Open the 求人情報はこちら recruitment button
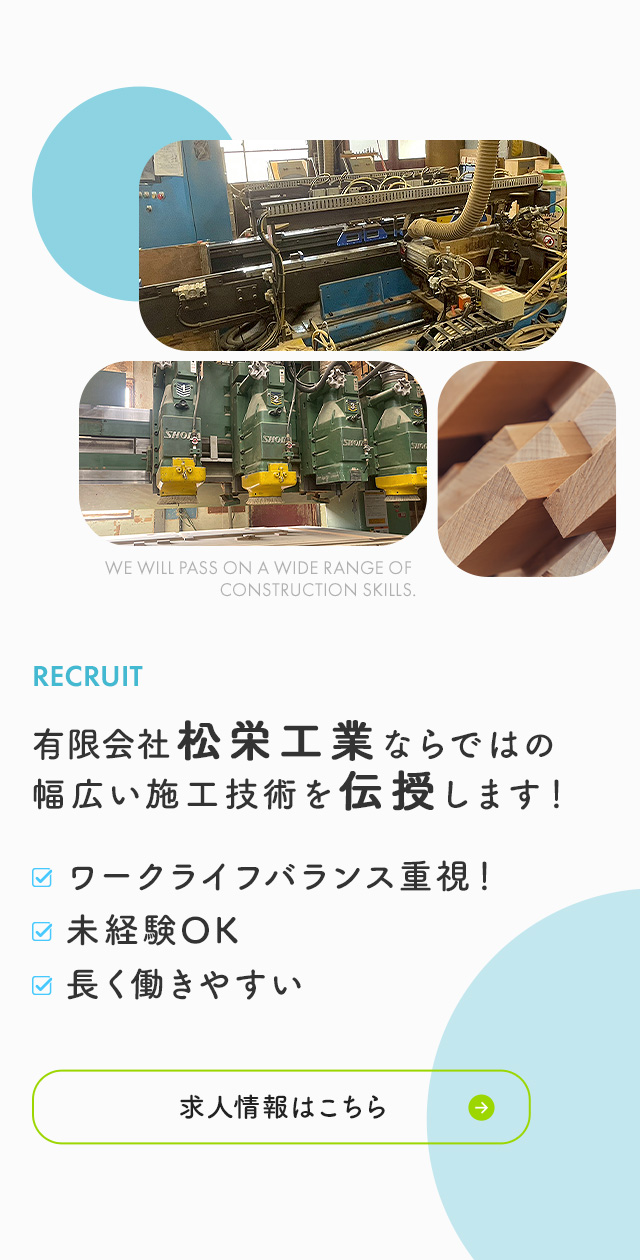Image resolution: width=640 pixels, height=1260 pixels. click(x=281, y=1107)
